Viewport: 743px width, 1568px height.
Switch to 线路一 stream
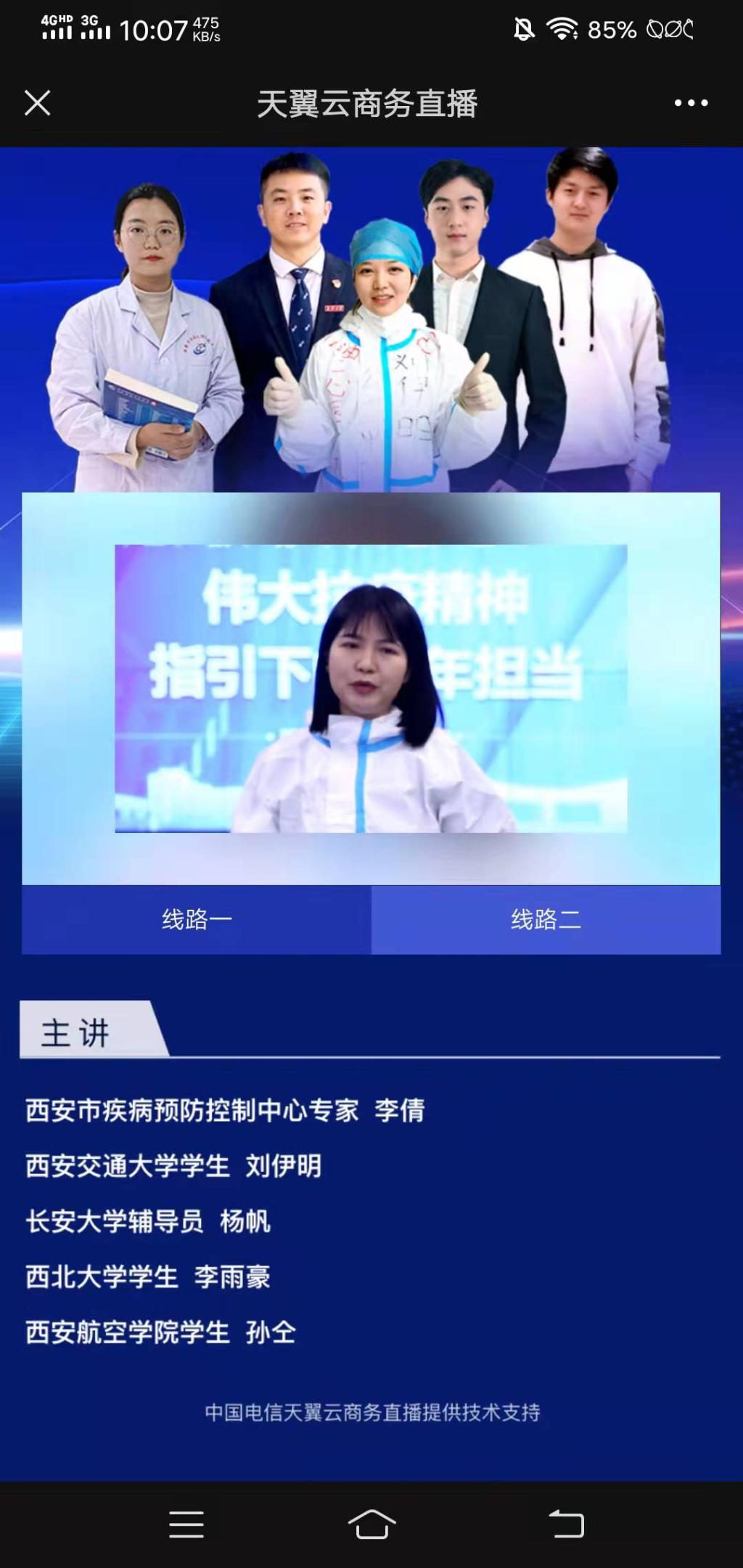pos(197,919)
